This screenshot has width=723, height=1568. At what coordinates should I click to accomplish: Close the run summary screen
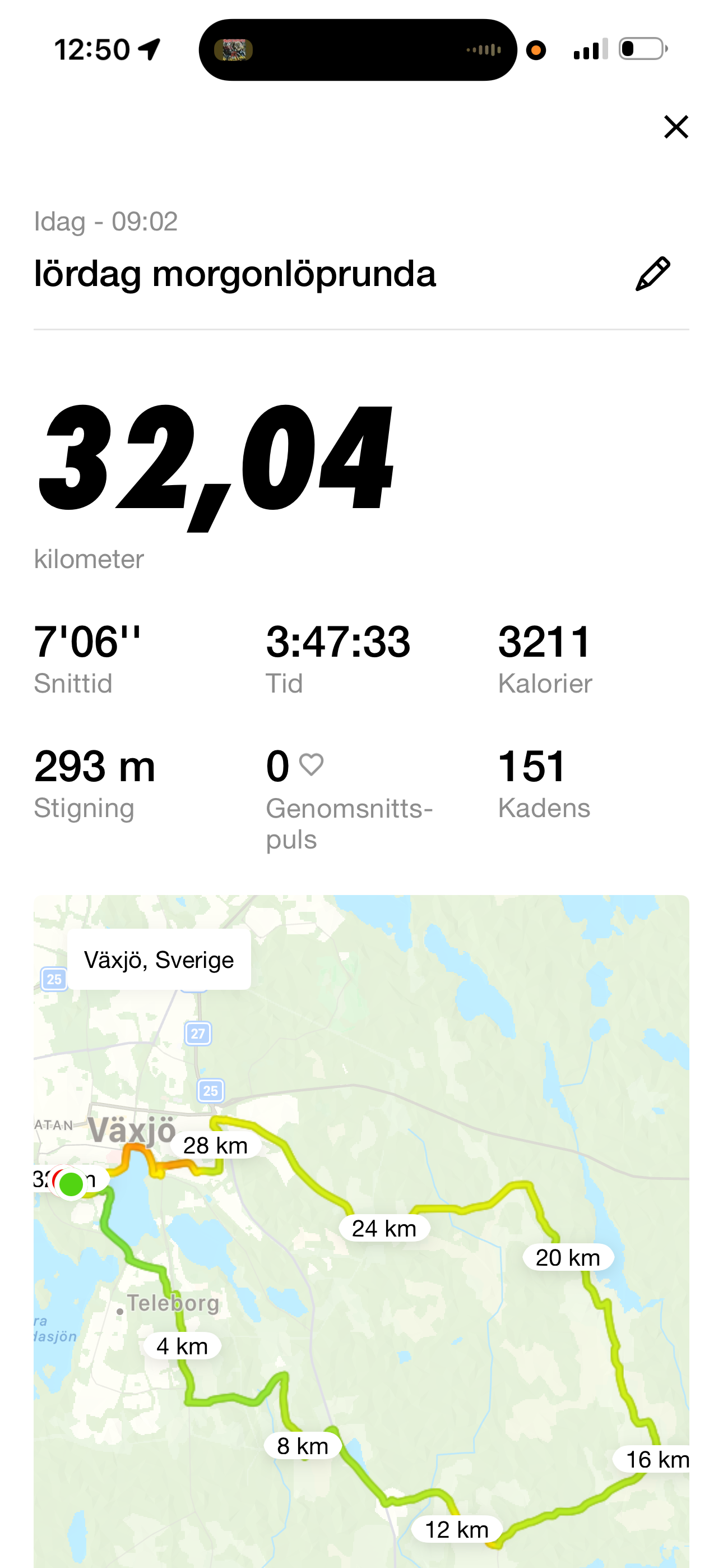pos(675,127)
